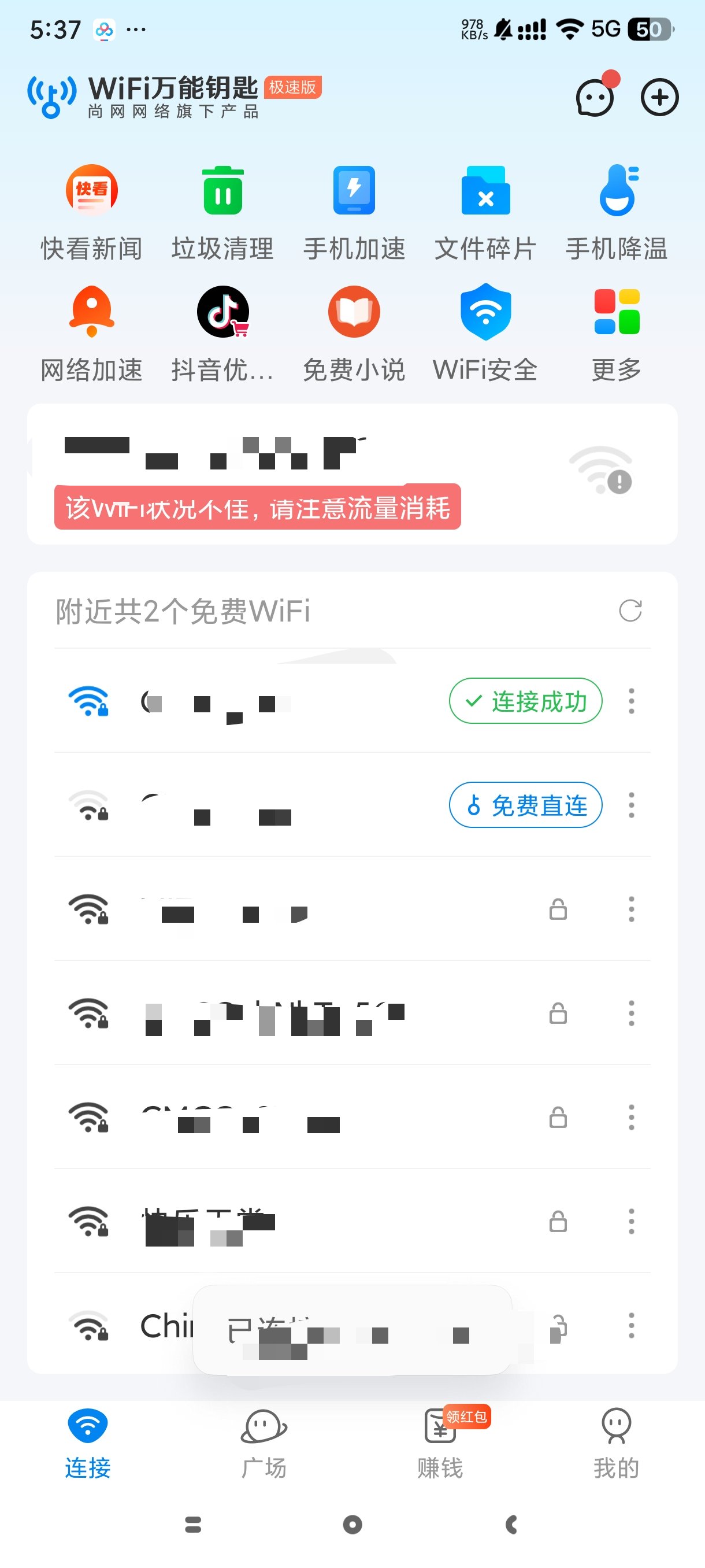Viewport: 705px width, 1568px height.
Task: Tap the plus icon to add a network
Action: (659, 97)
